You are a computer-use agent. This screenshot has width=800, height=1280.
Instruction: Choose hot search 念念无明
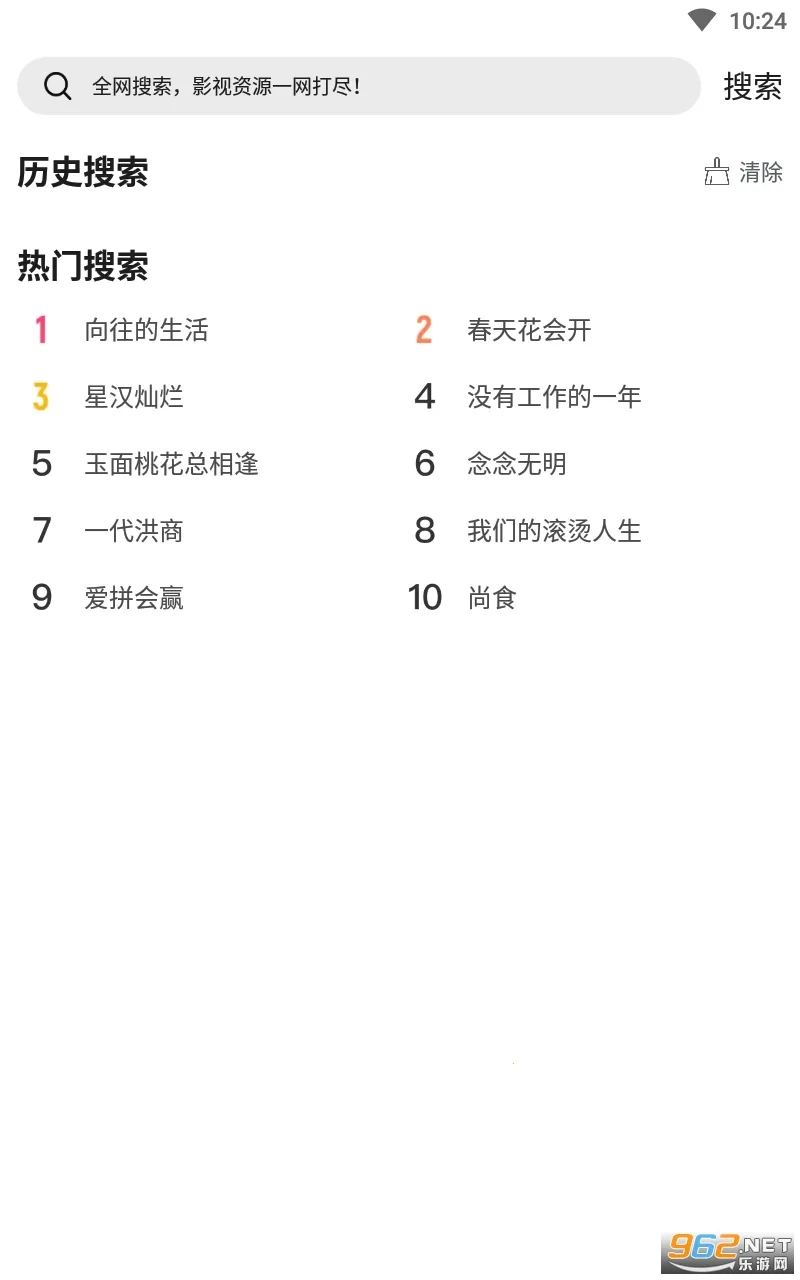tap(516, 464)
